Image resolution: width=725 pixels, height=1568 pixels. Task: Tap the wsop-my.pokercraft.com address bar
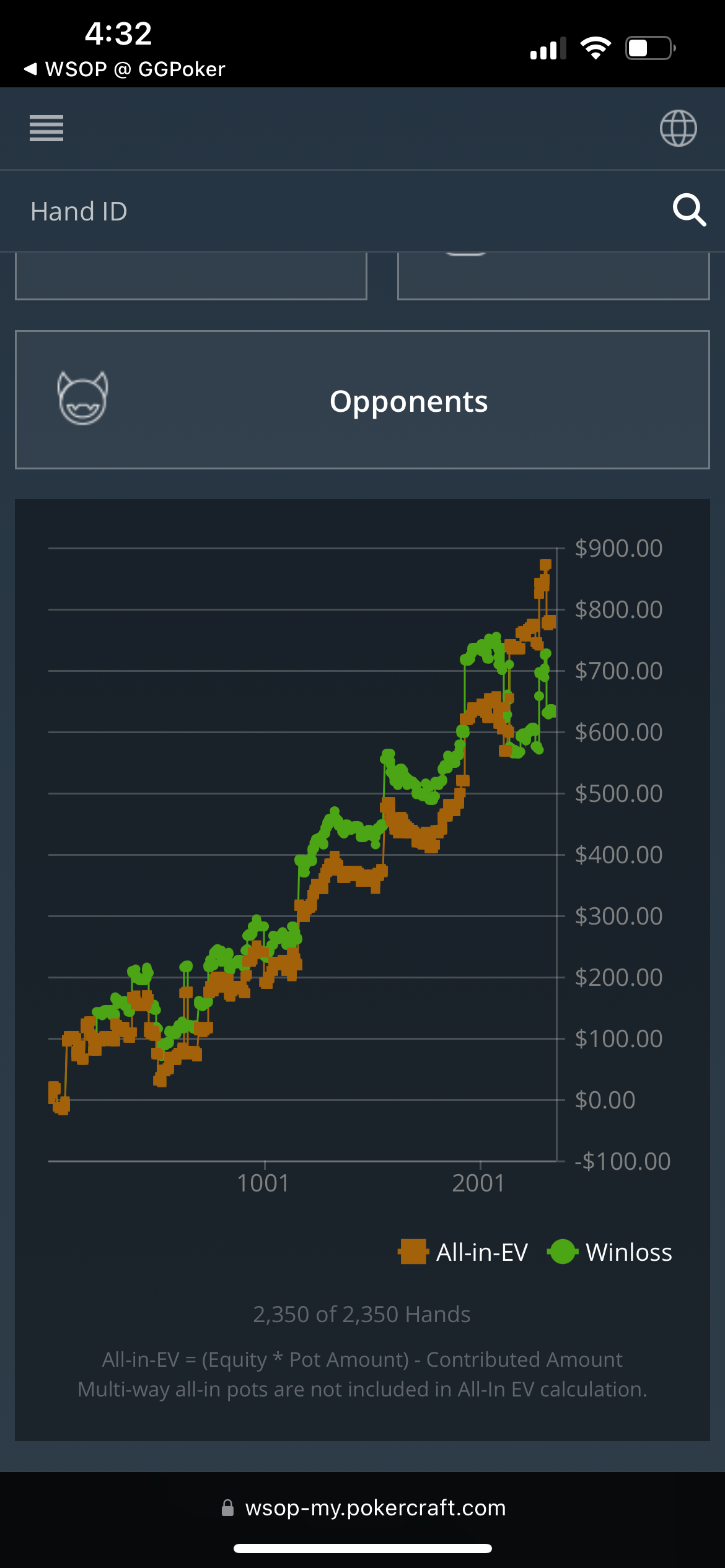click(363, 1508)
